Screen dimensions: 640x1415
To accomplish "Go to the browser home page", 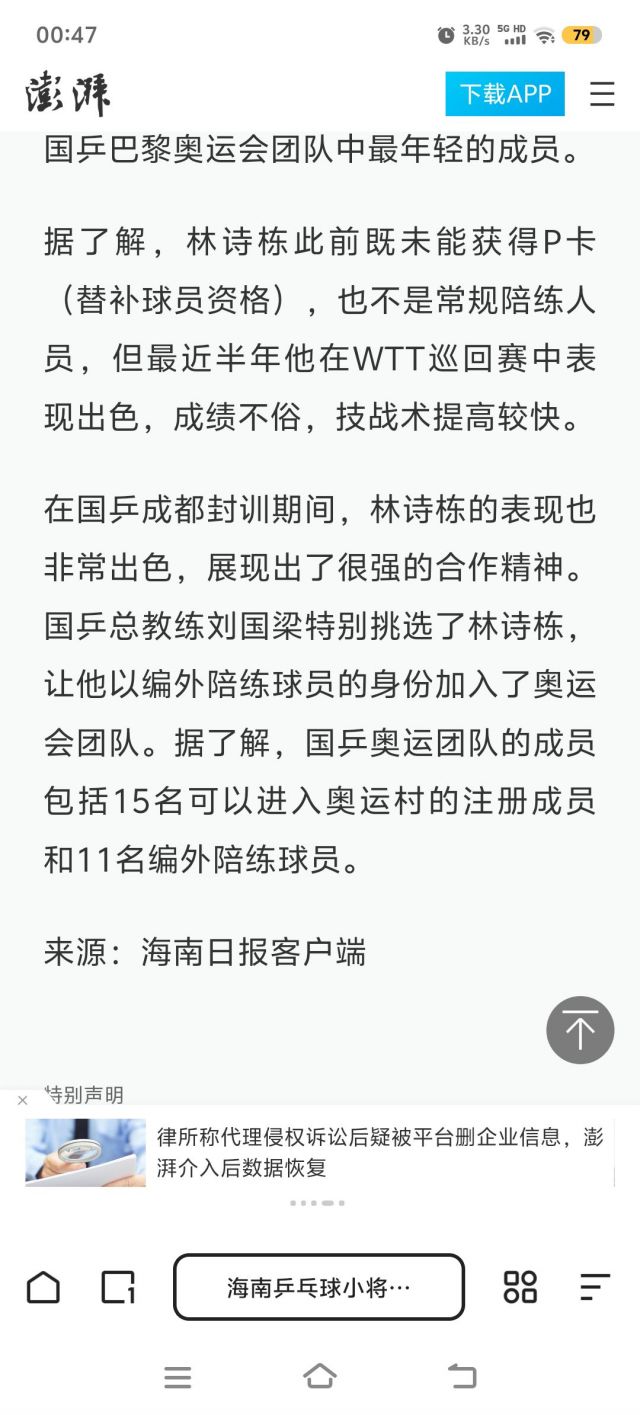I will (x=43, y=1287).
